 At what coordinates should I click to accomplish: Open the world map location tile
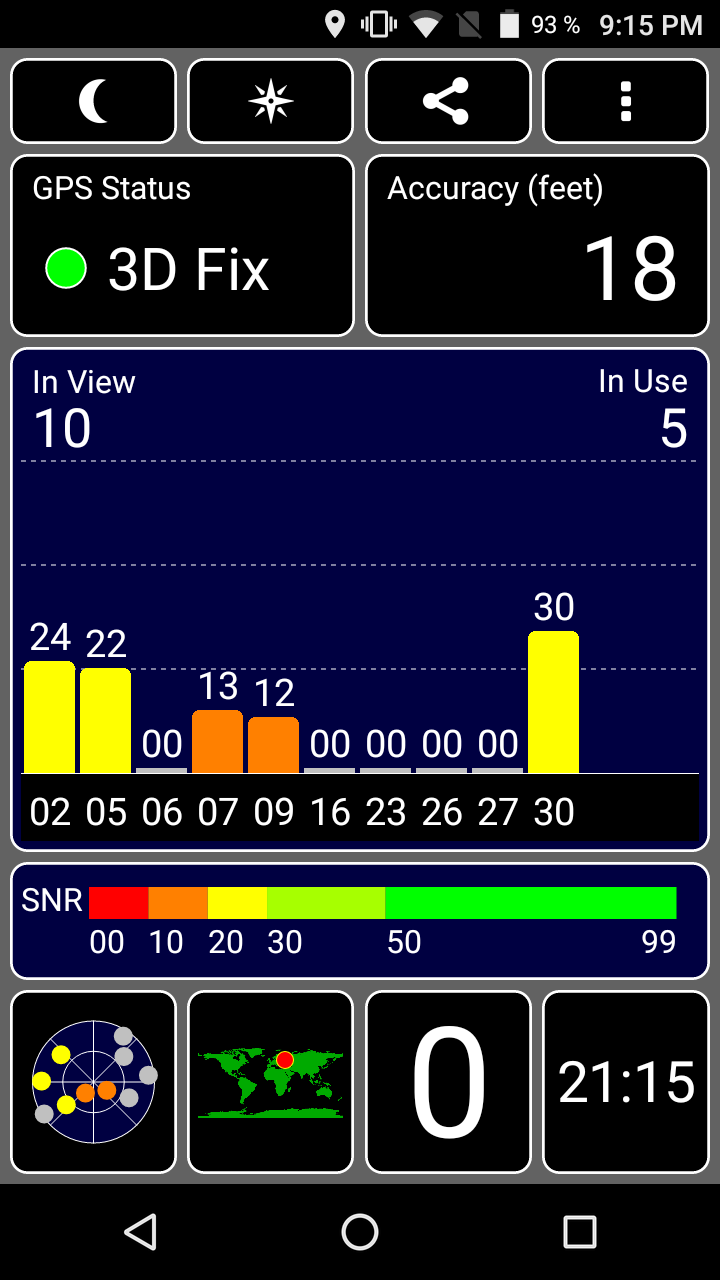point(271,1082)
